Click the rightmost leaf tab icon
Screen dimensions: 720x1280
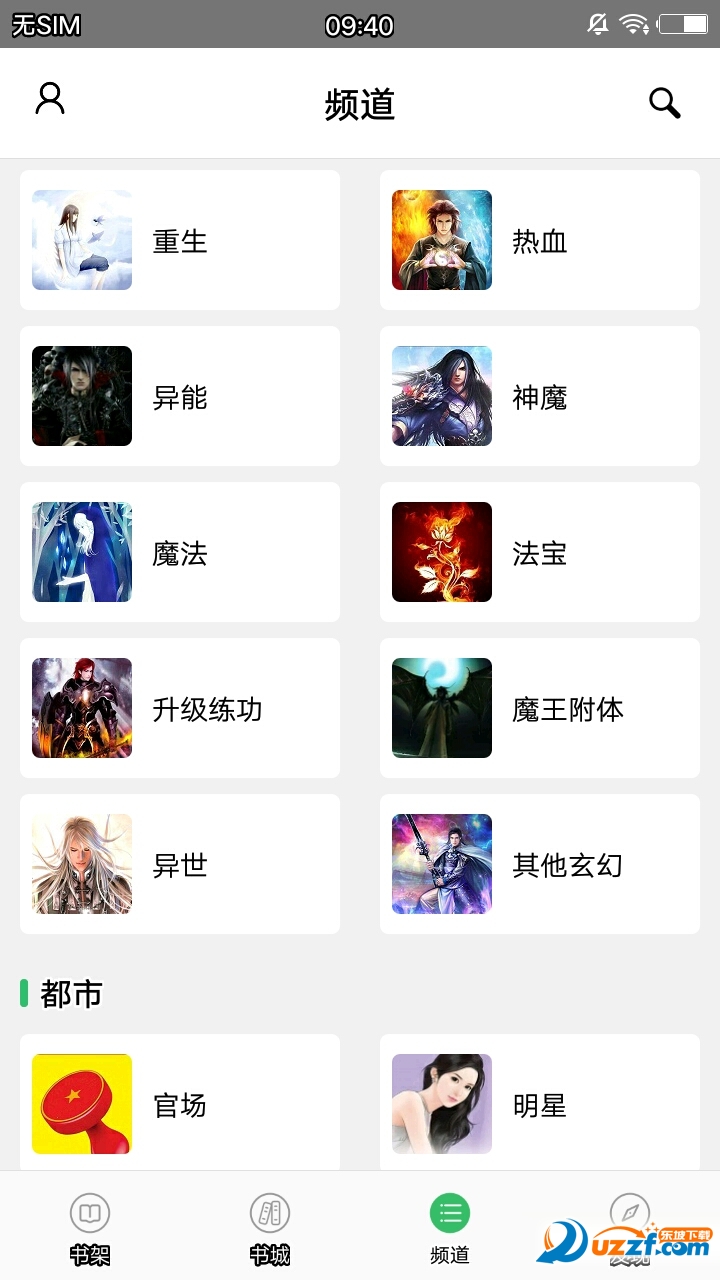[630, 1211]
